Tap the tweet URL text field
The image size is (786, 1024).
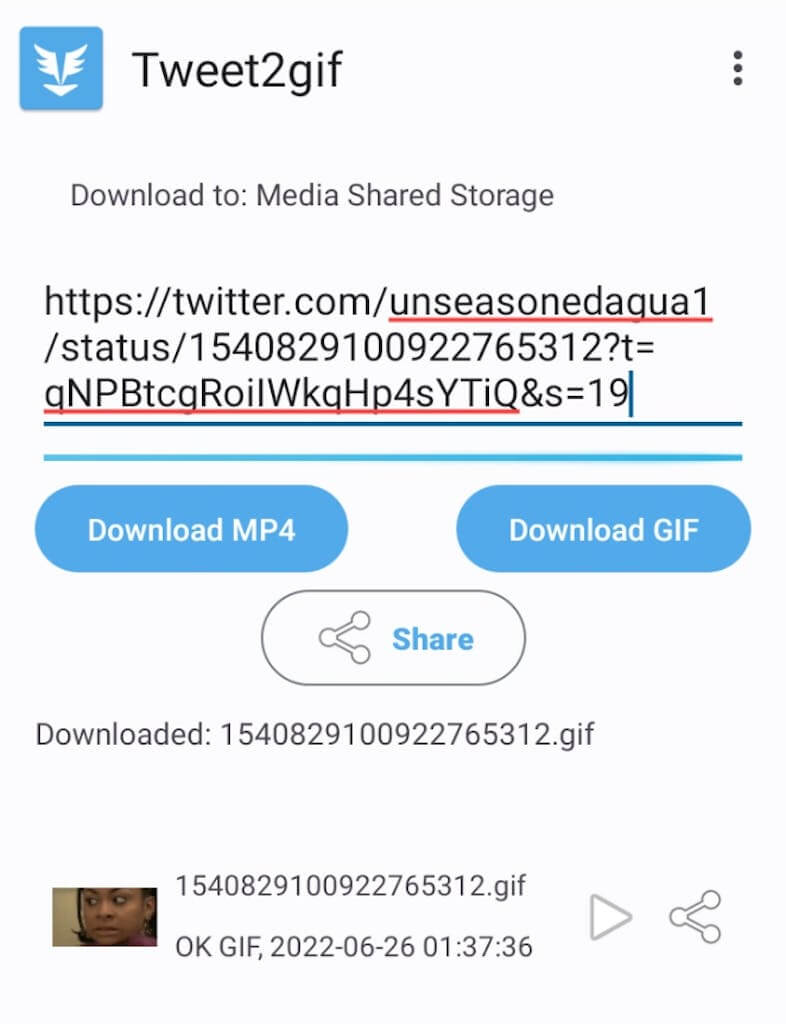(x=392, y=348)
